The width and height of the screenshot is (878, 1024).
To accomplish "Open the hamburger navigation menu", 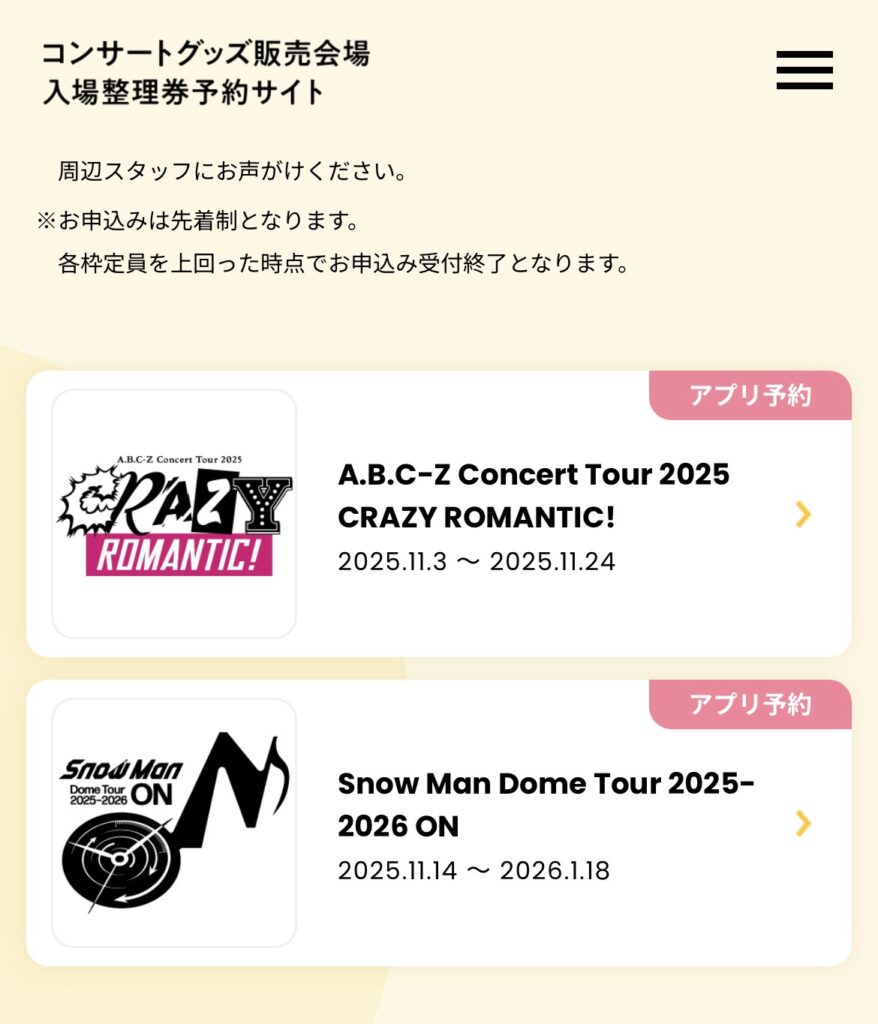I will coord(804,72).
